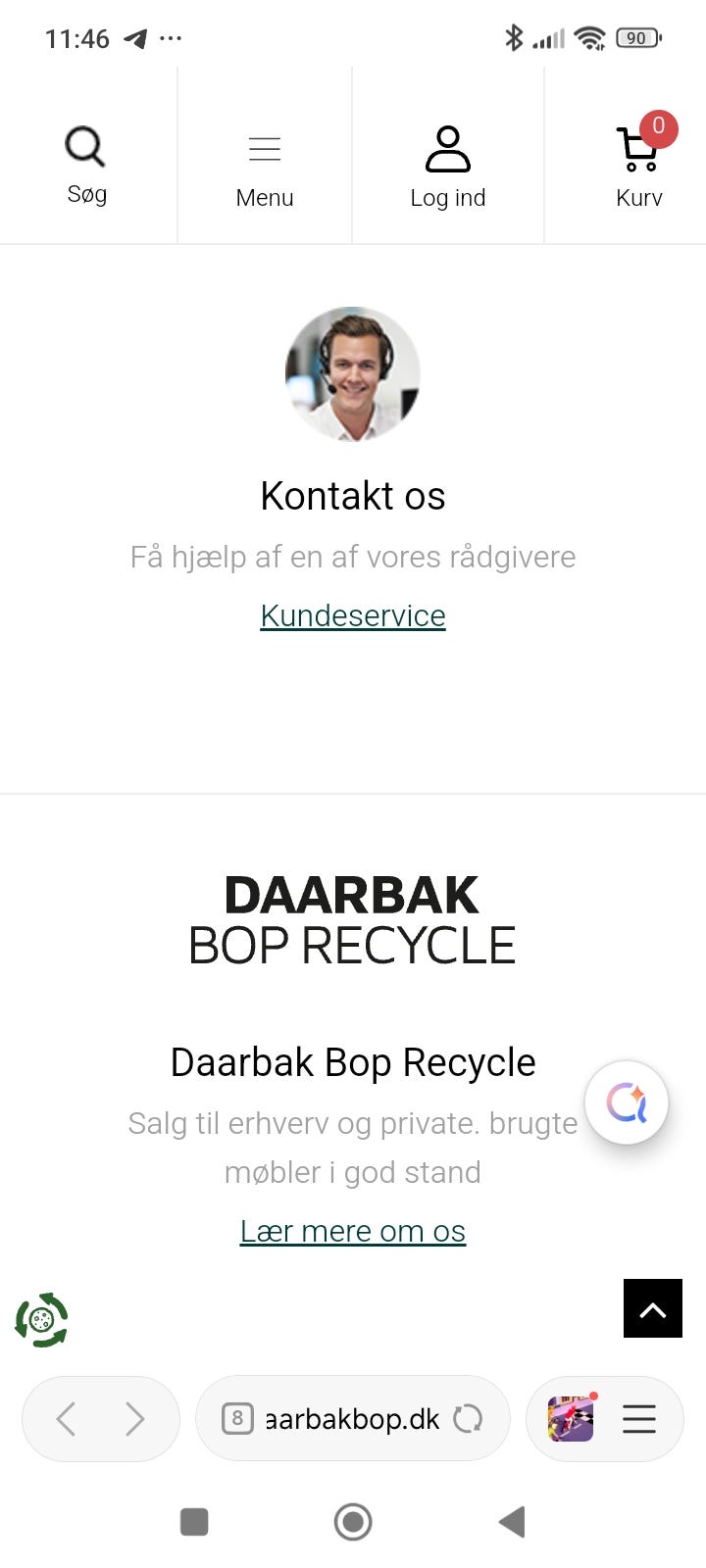
Task: Go back to the previous browser page
Action: (66, 1418)
